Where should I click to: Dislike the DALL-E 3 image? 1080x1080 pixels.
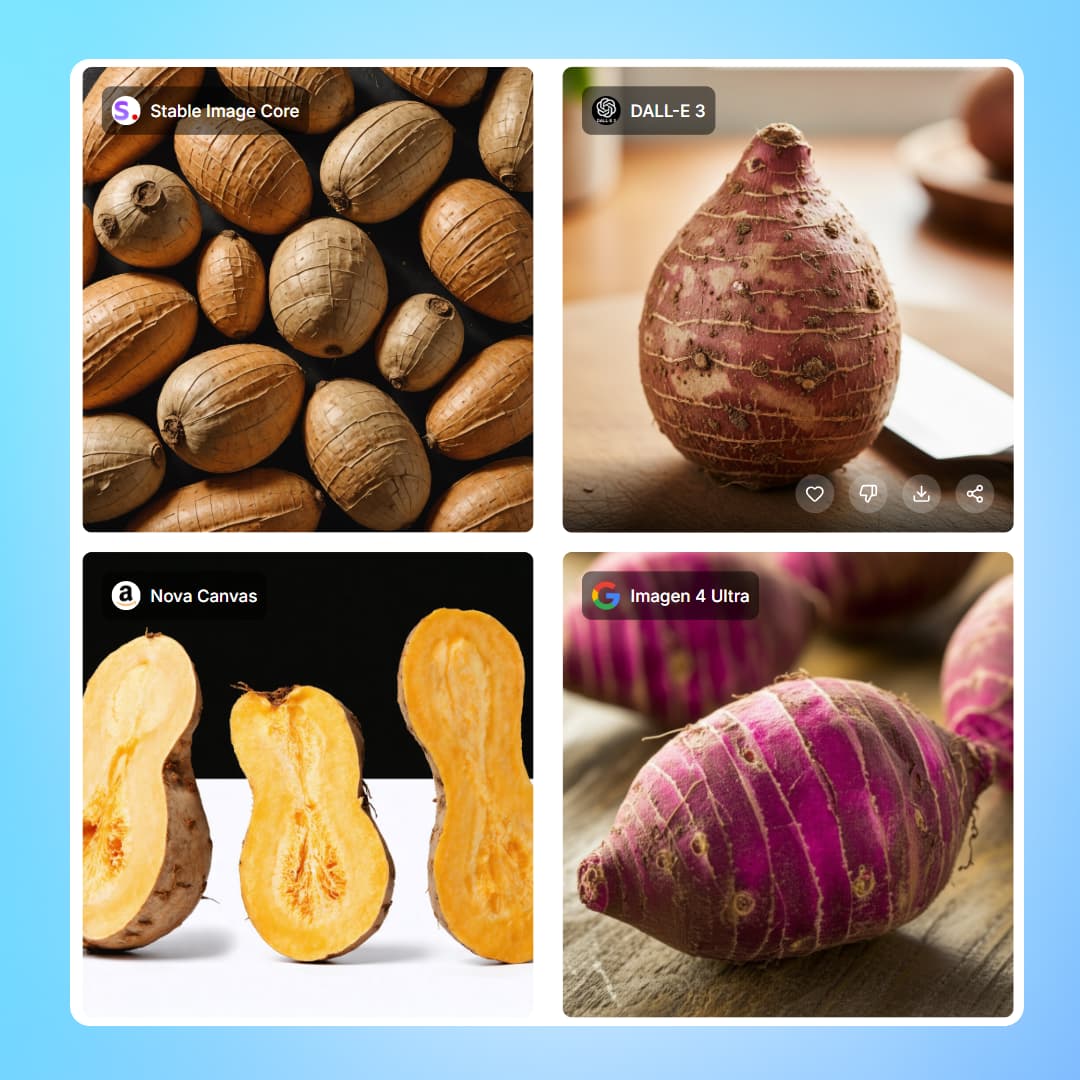pos(868,494)
